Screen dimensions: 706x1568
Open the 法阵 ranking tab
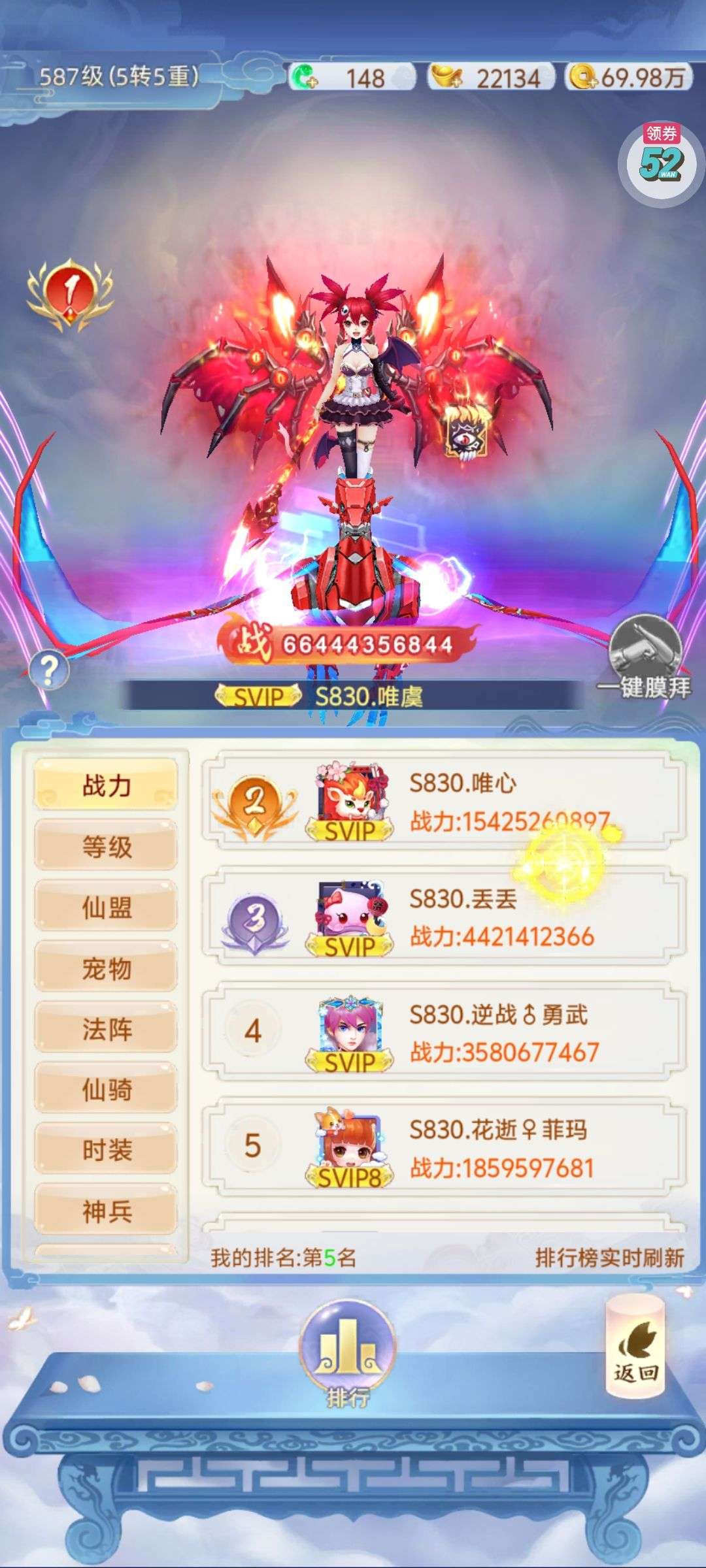point(106,1028)
